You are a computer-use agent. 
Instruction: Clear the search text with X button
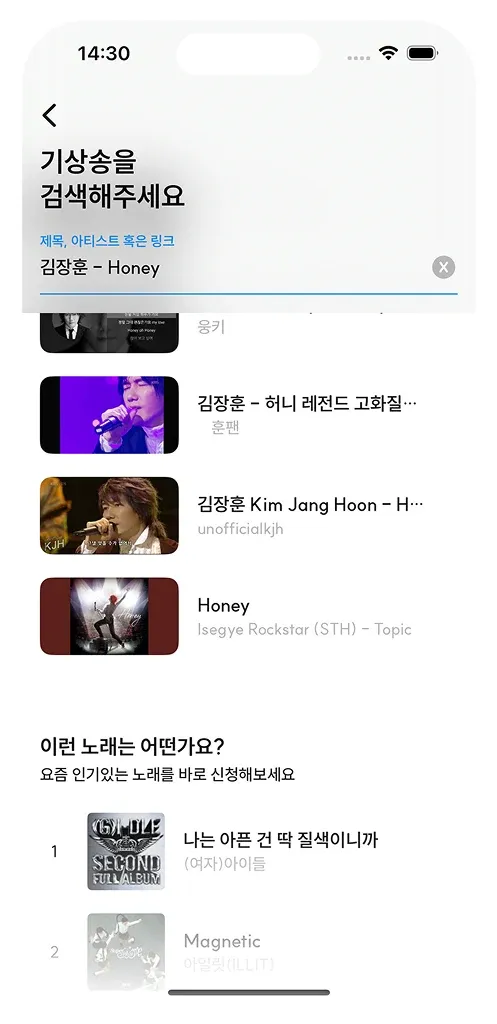[443, 267]
